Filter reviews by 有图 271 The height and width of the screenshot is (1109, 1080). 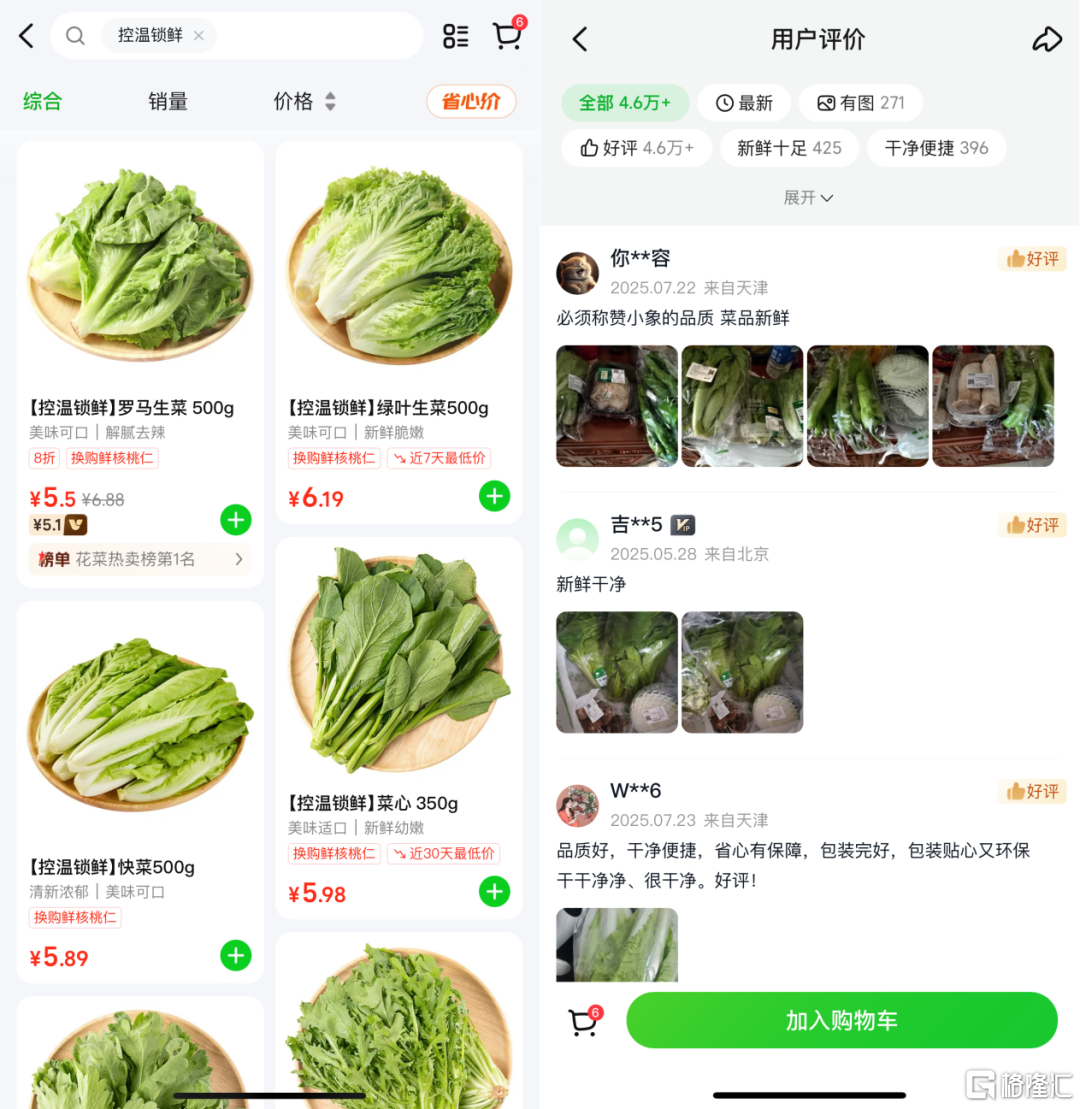tap(860, 103)
